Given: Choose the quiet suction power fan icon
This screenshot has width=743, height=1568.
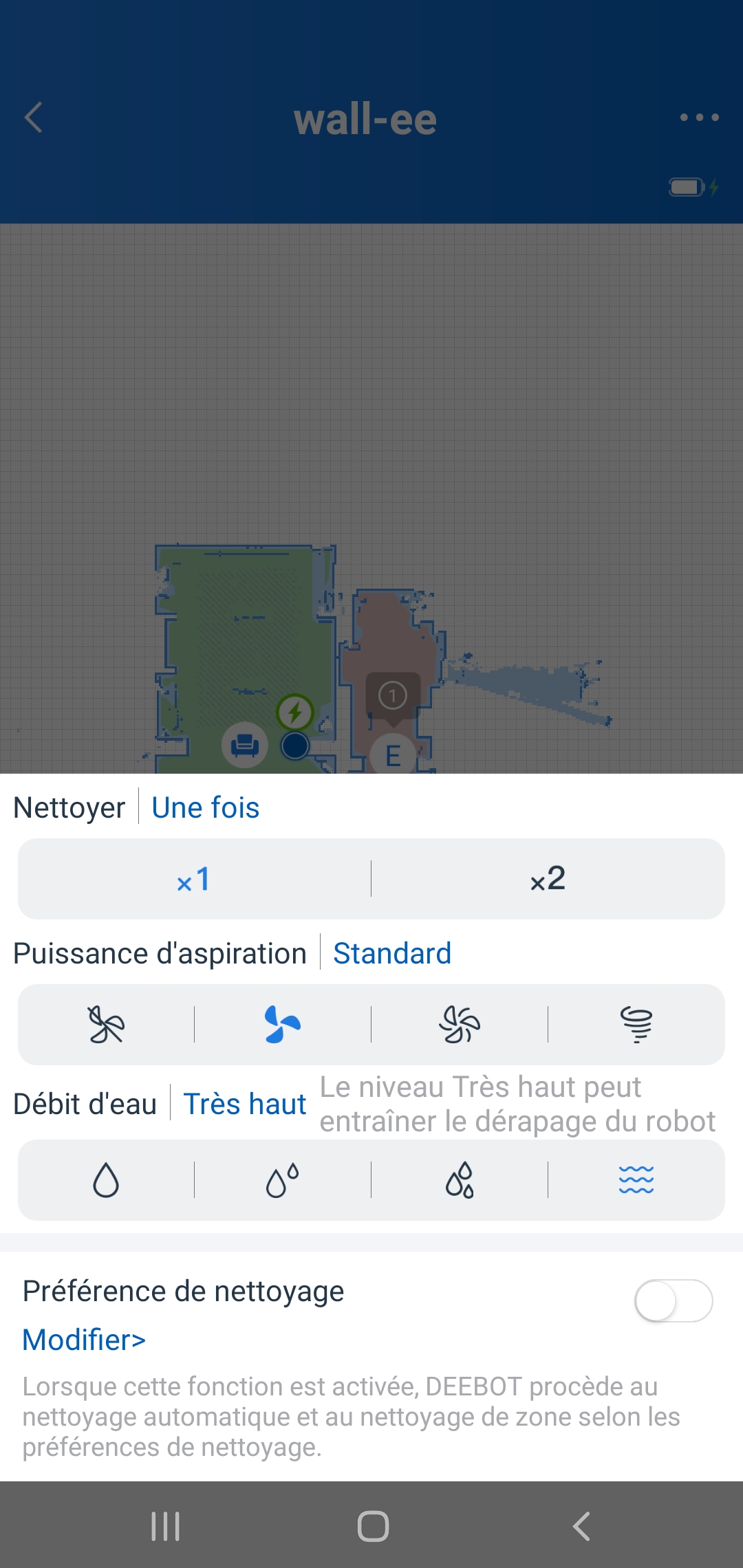Looking at the screenshot, I should pyautogui.click(x=106, y=1025).
